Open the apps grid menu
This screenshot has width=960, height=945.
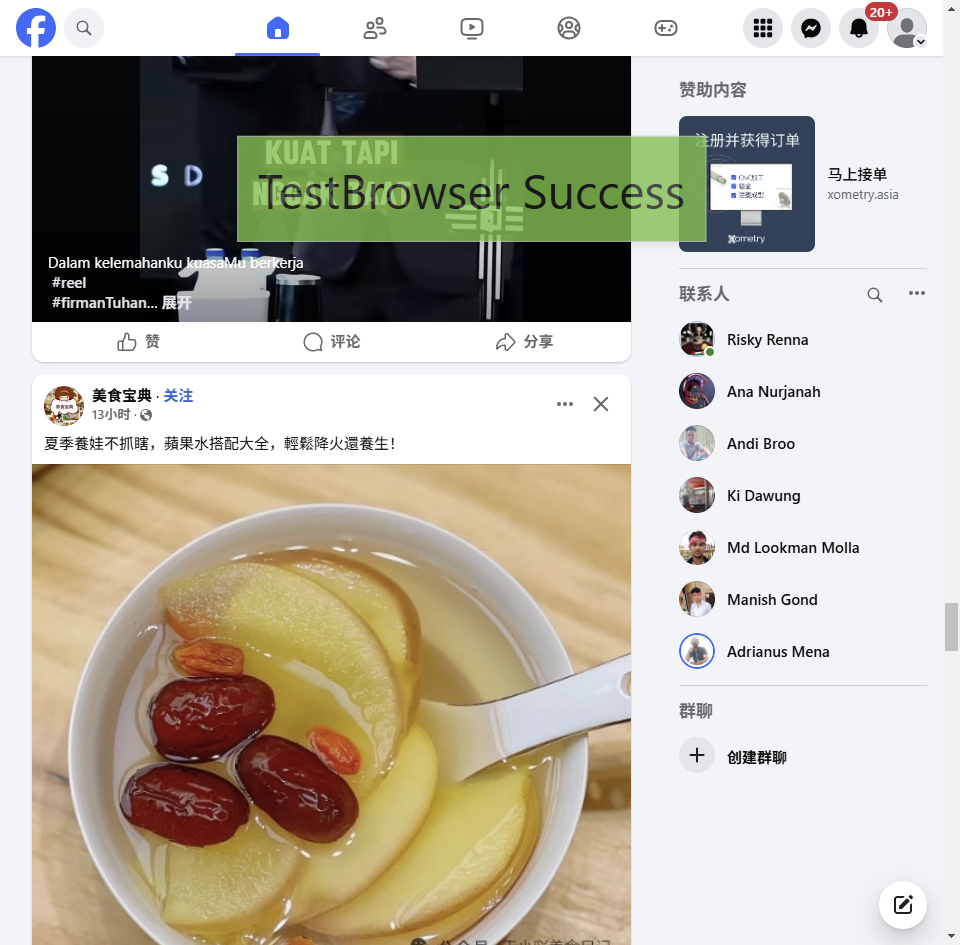763,28
